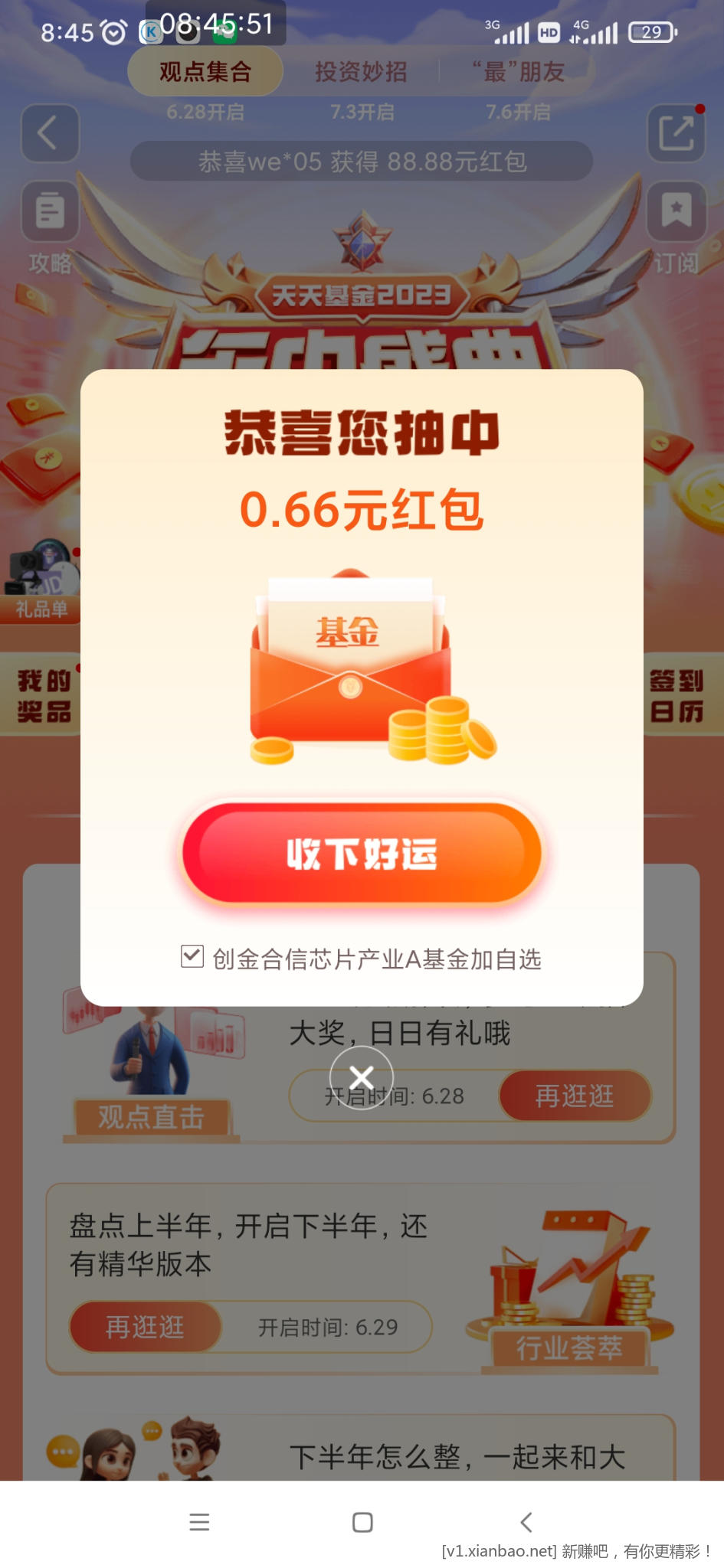Tap the 收下好运 button
The height and width of the screenshot is (1568, 724).
tap(362, 853)
